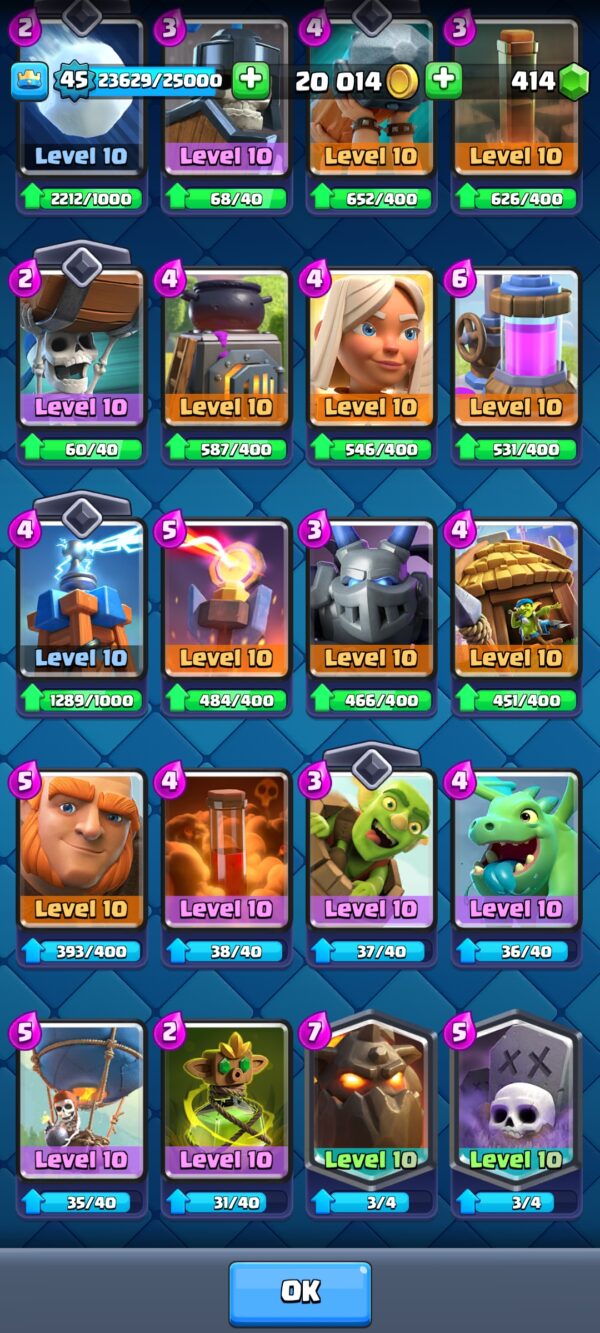Viewport: 600px width, 1333px height.
Task: Open the Mega Minion card
Action: tap(372, 616)
